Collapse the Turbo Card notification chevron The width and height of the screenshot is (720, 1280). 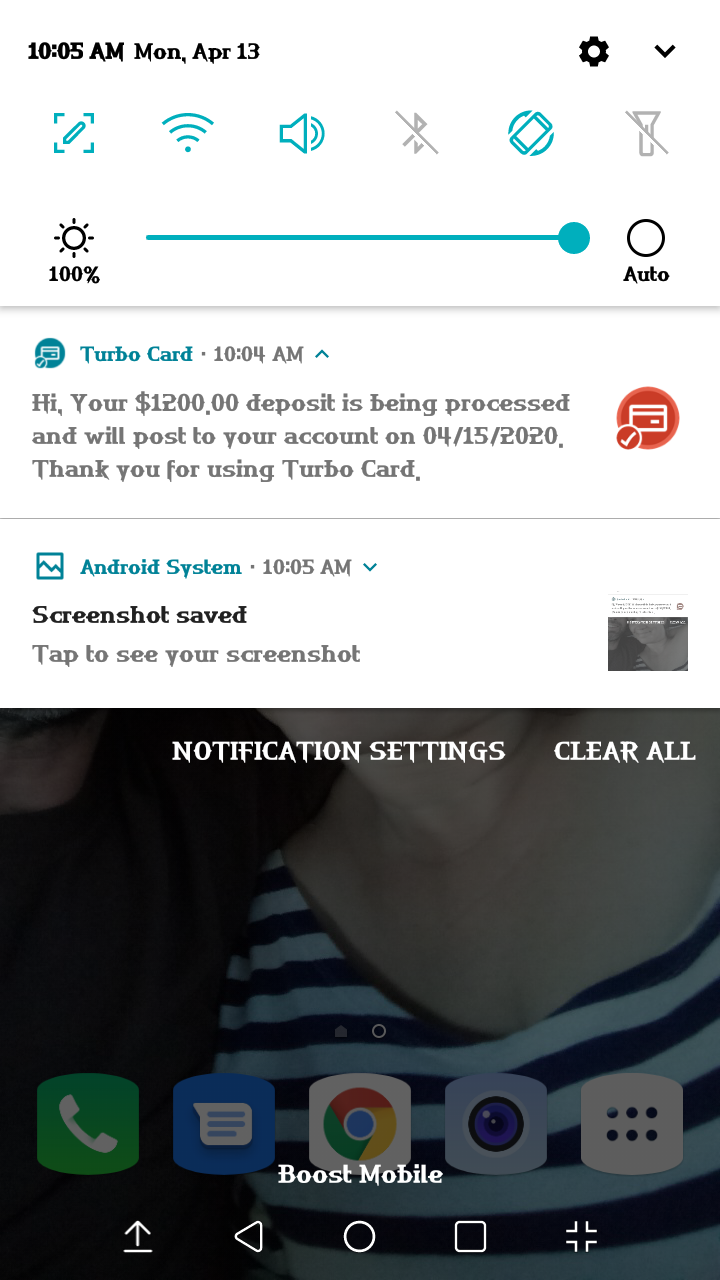point(322,354)
